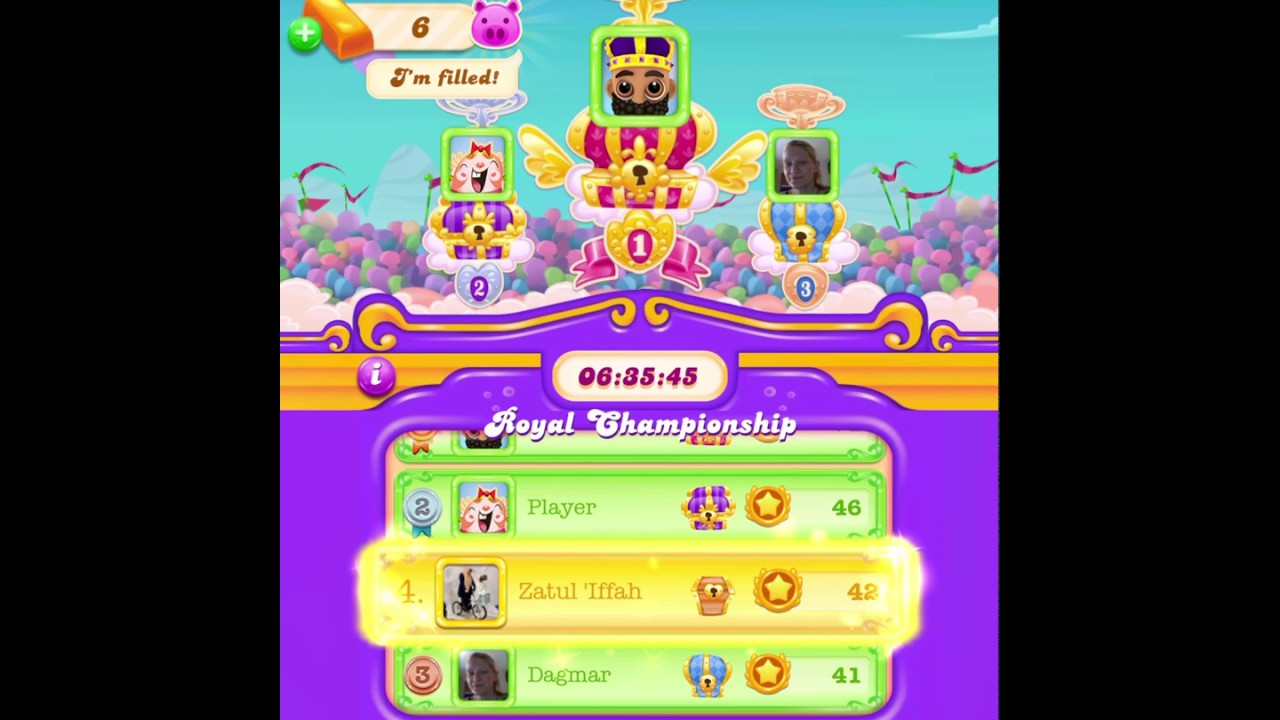Open the Royal Championship info button
Screen dimensions: 1280x720
376,375
